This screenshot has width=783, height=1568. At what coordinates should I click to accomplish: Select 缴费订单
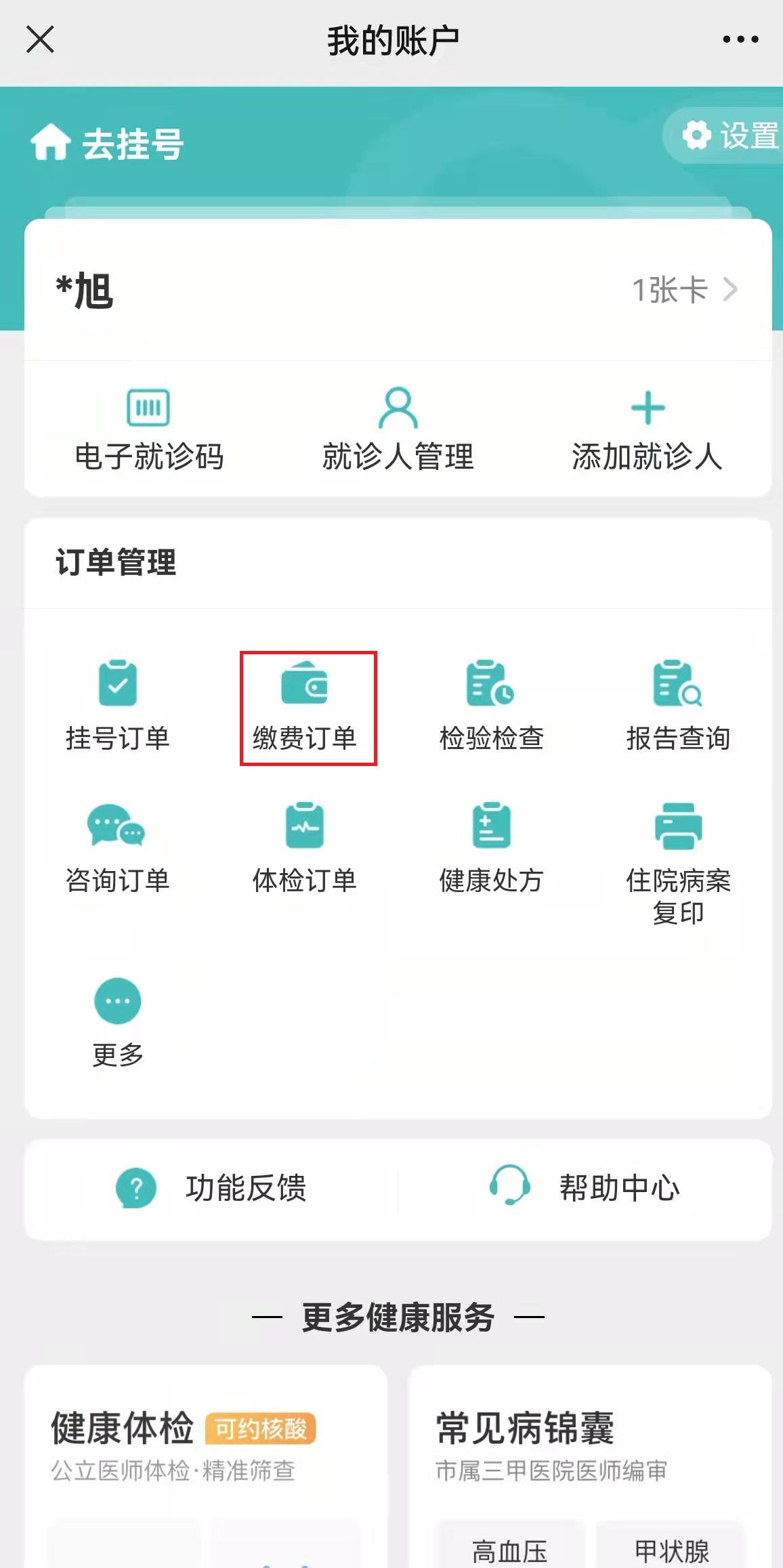305,708
